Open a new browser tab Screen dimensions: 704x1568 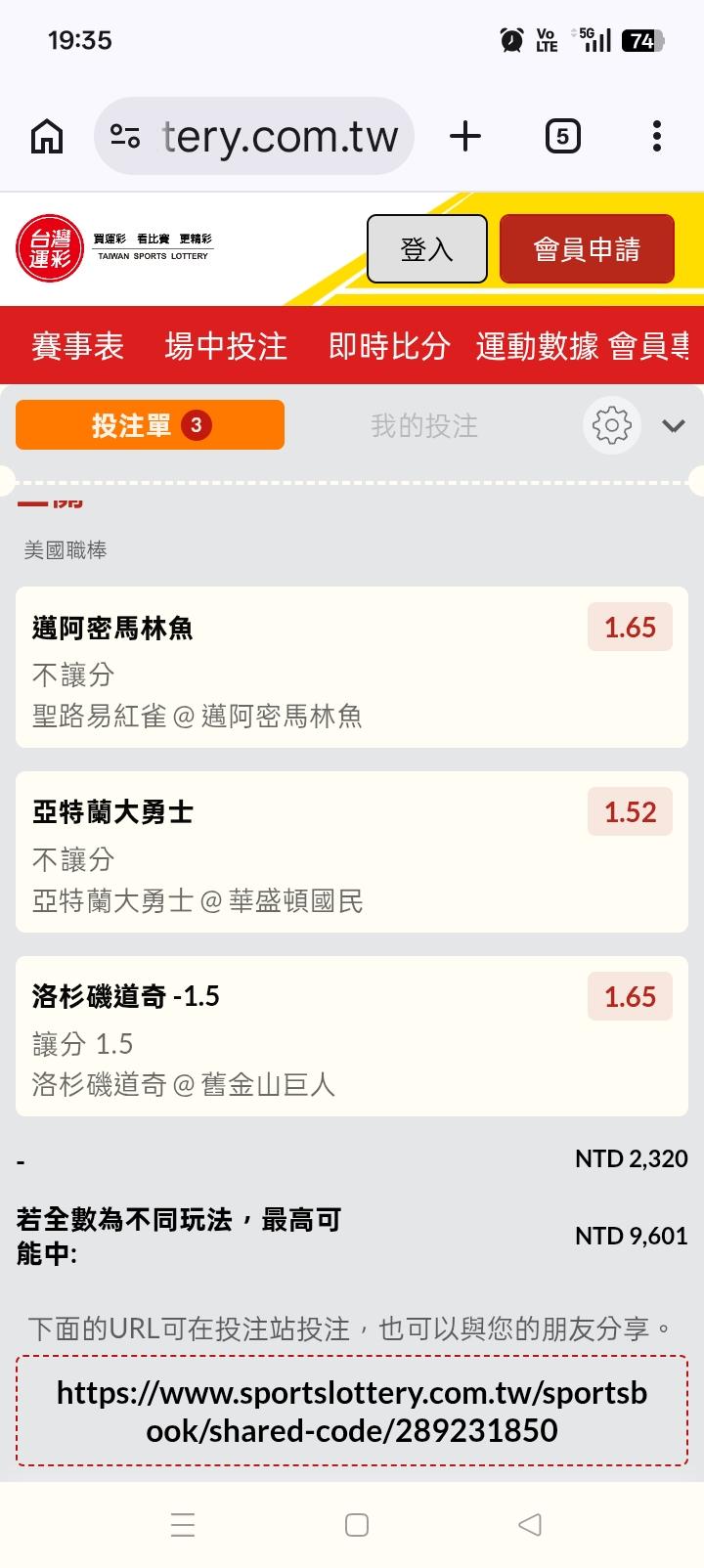click(x=465, y=137)
